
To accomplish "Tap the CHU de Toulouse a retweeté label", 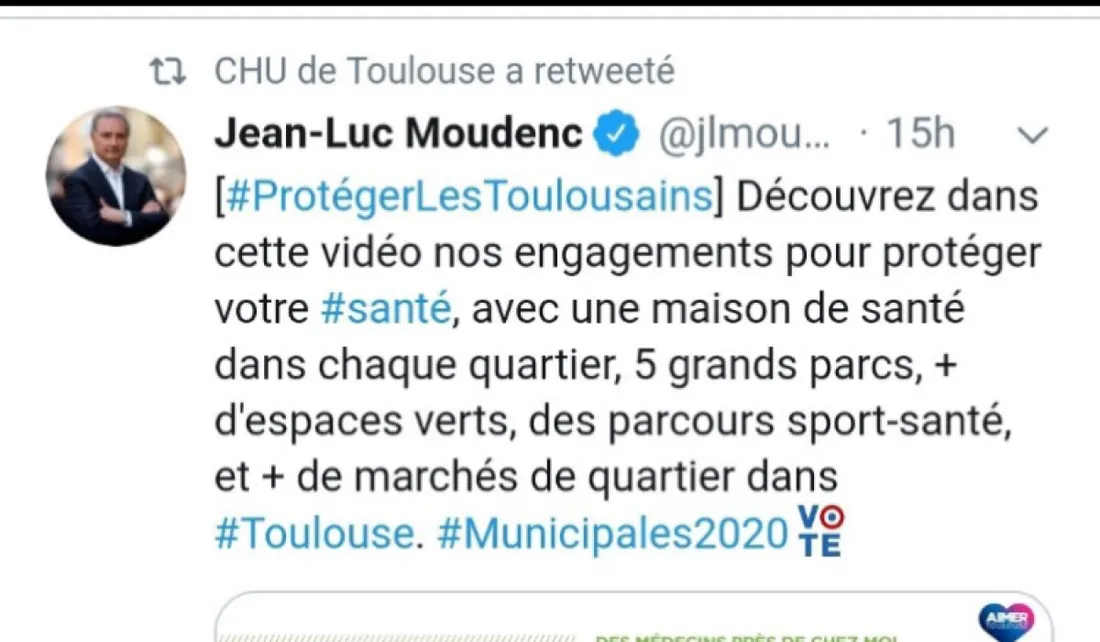I will pyautogui.click(x=444, y=71).
